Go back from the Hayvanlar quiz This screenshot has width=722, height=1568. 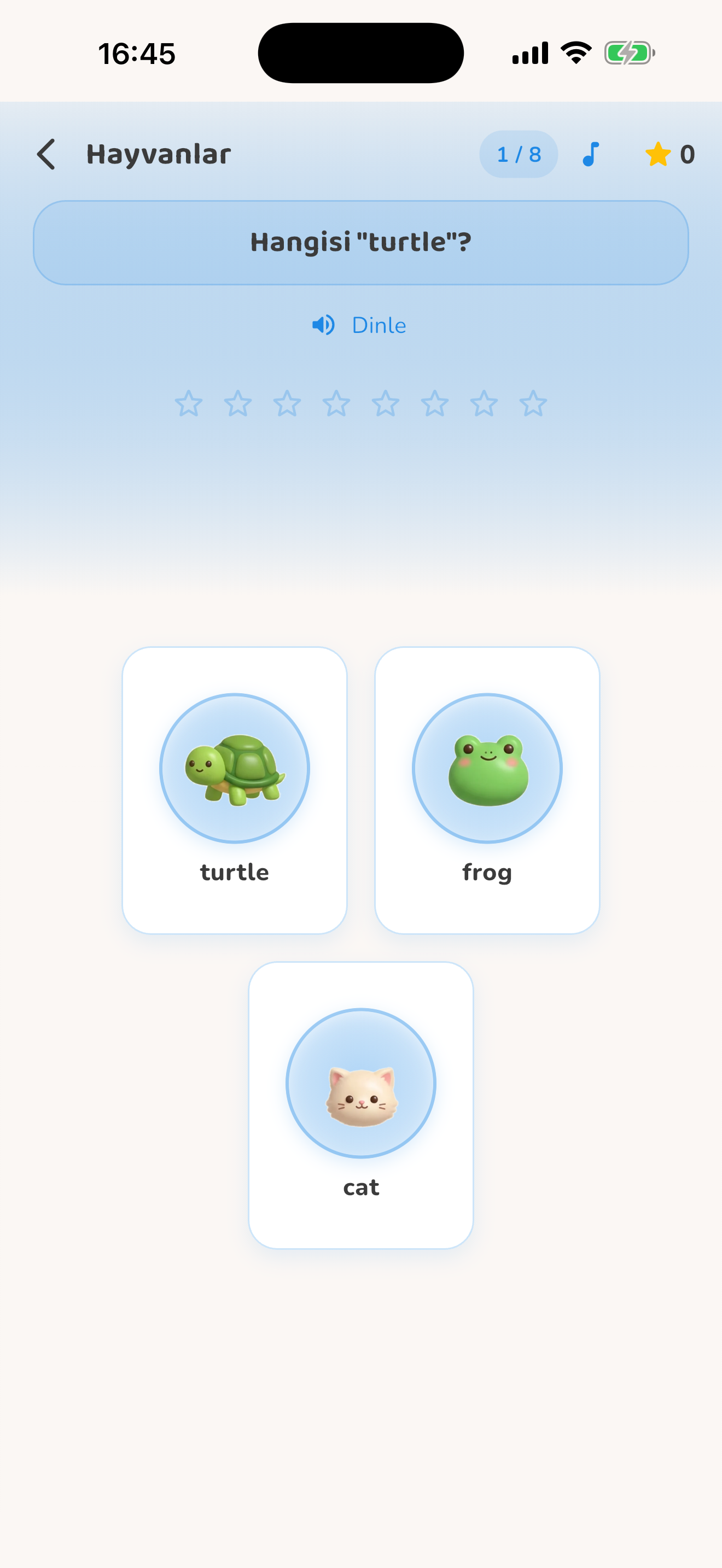click(x=46, y=155)
